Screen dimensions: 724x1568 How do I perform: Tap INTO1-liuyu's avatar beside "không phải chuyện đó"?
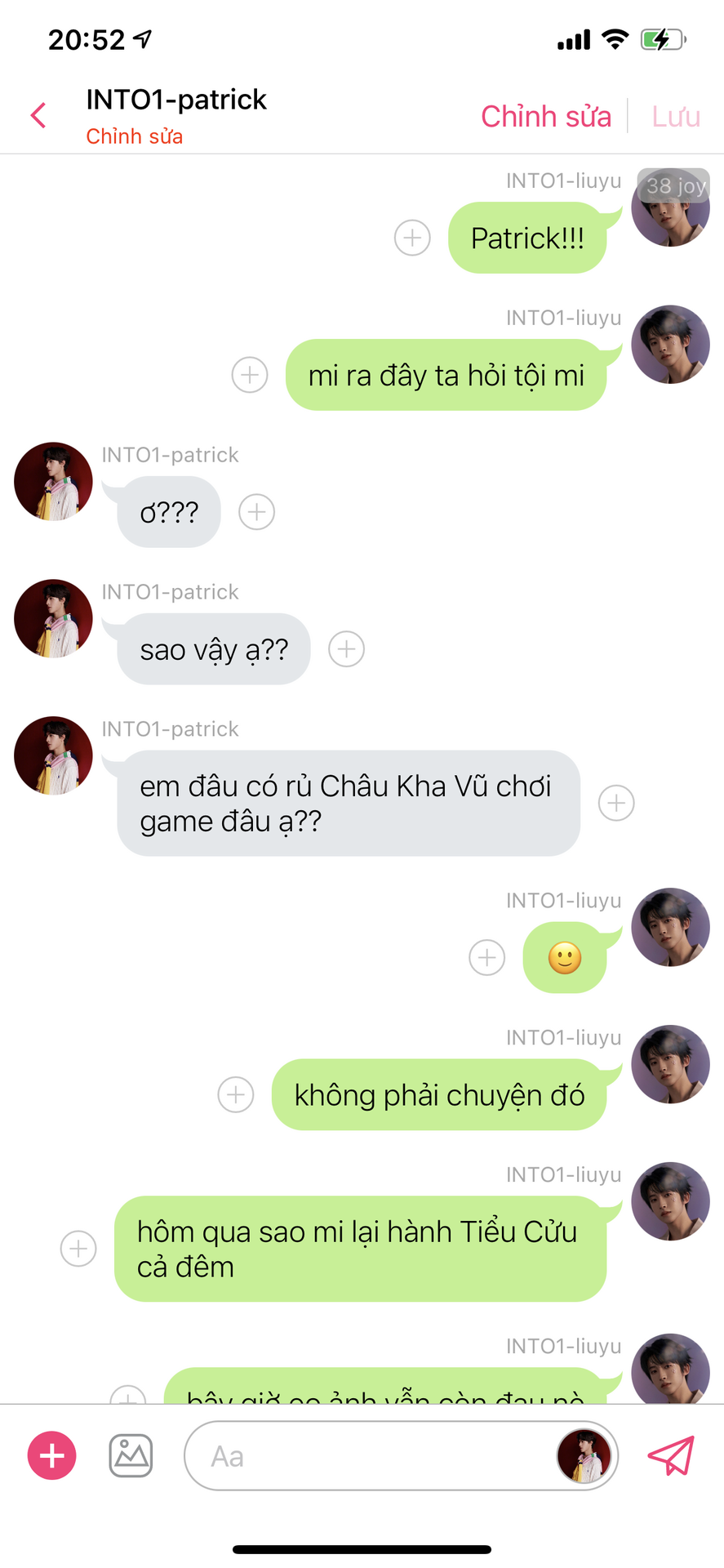(671, 1064)
